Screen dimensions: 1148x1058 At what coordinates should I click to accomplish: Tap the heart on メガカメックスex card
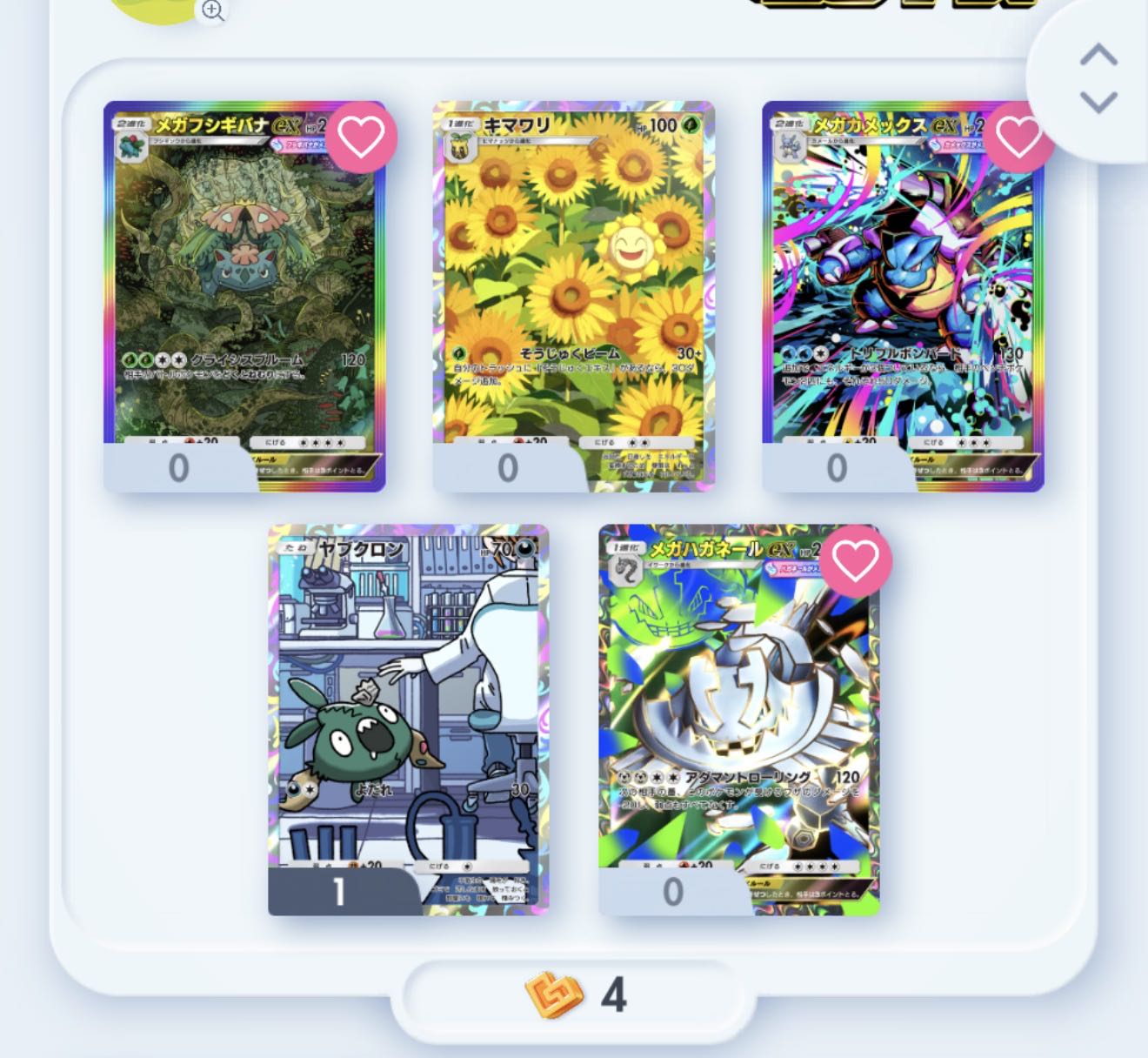(x=1018, y=137)
